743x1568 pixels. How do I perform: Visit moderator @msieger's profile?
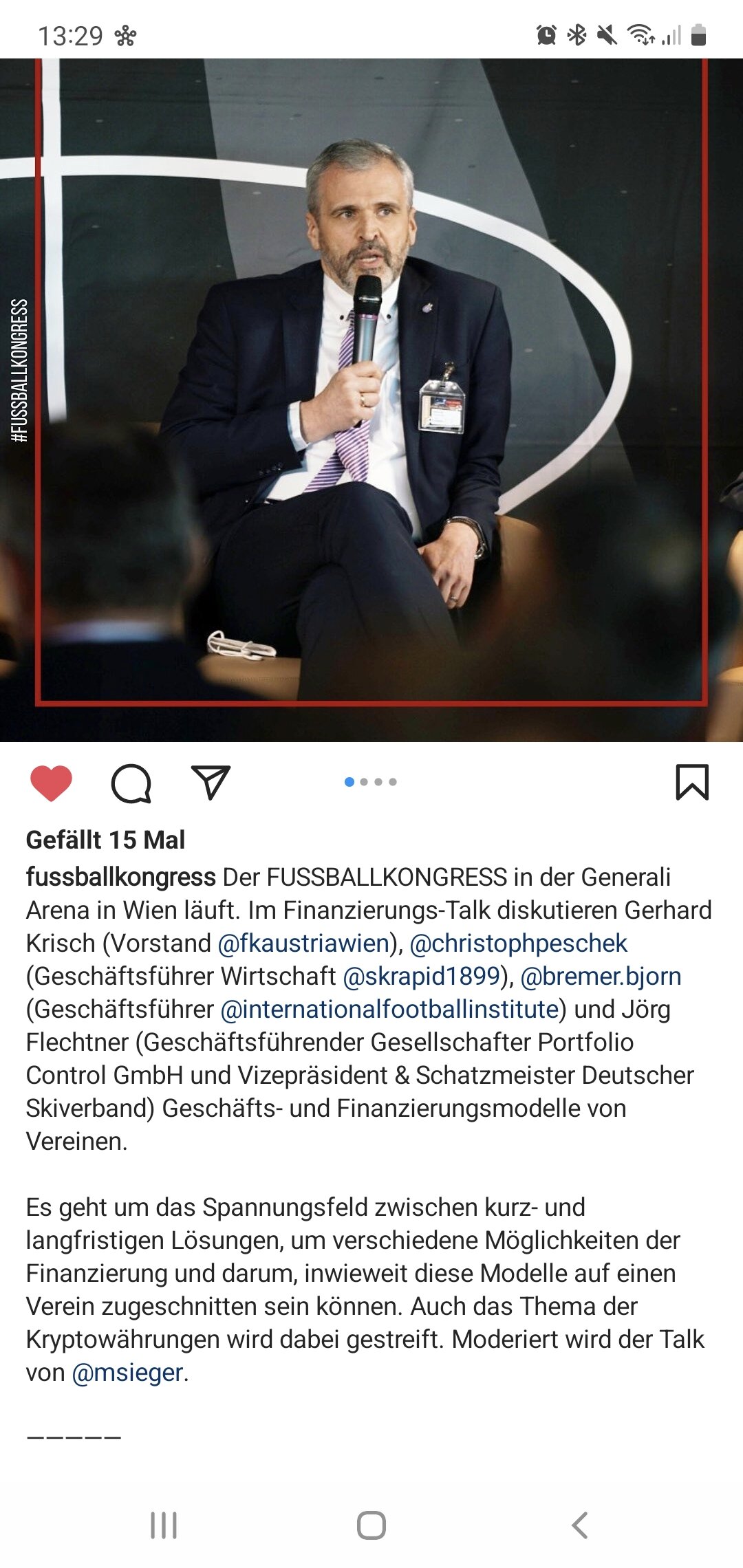click(127, 1372)
